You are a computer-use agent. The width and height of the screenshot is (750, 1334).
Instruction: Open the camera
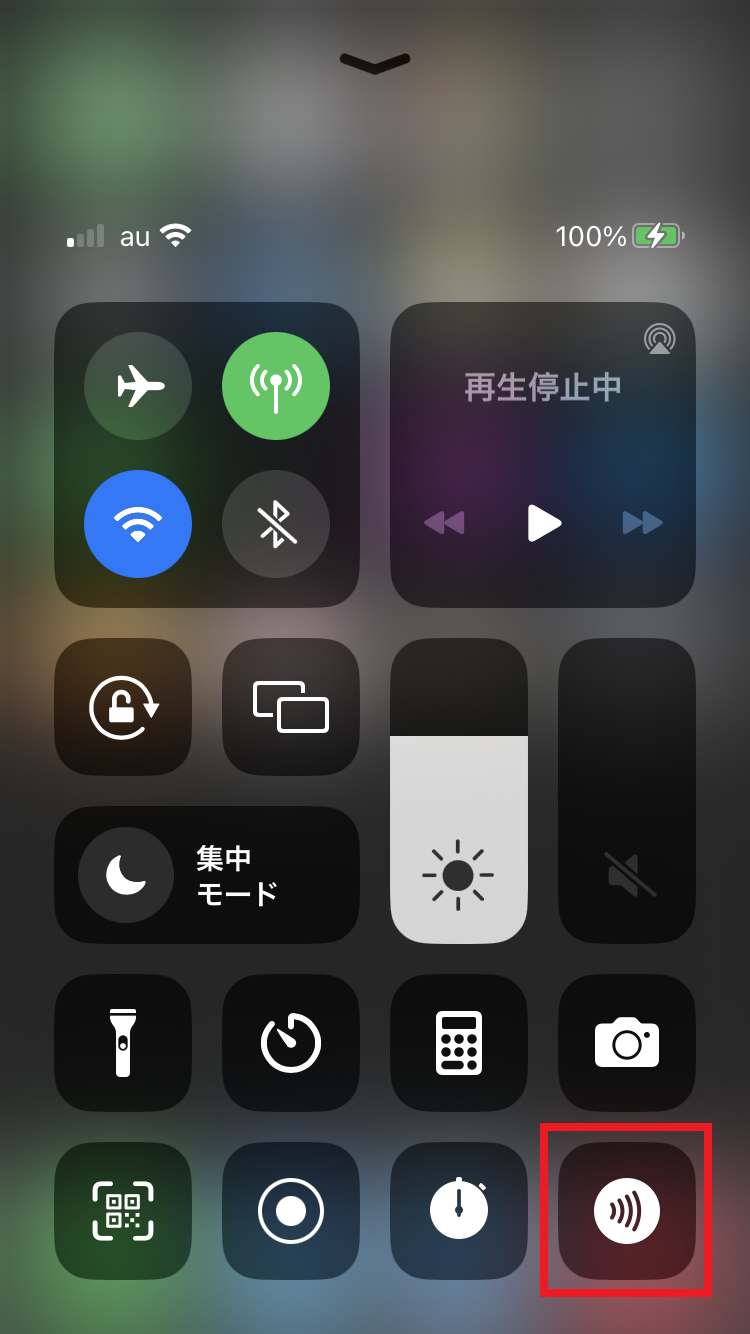[x=627, y=1043]
